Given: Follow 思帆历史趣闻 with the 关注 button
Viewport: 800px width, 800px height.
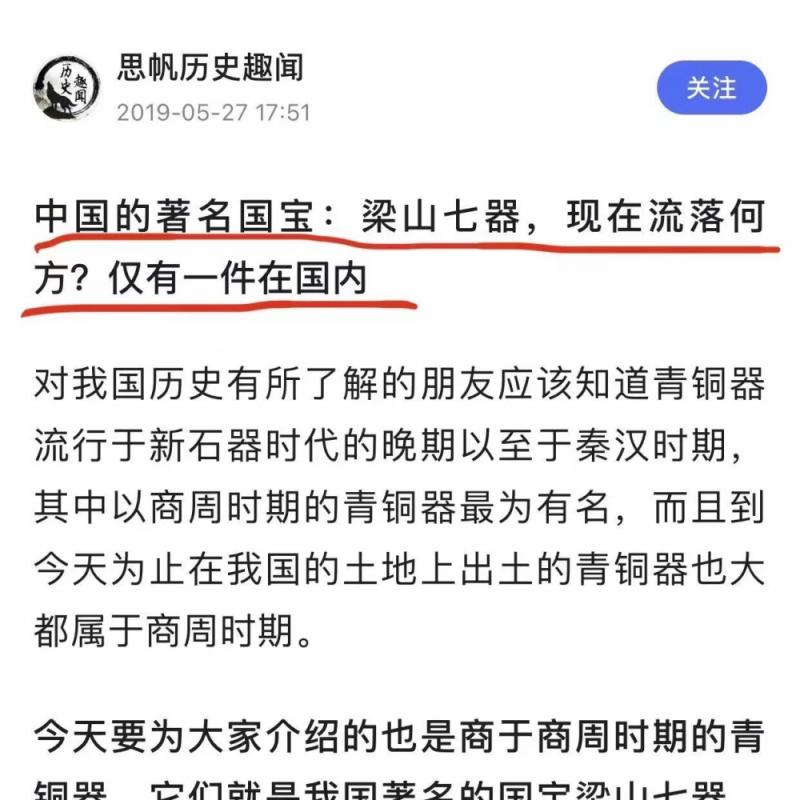Looking at the screenshot, I should point(711,88).
